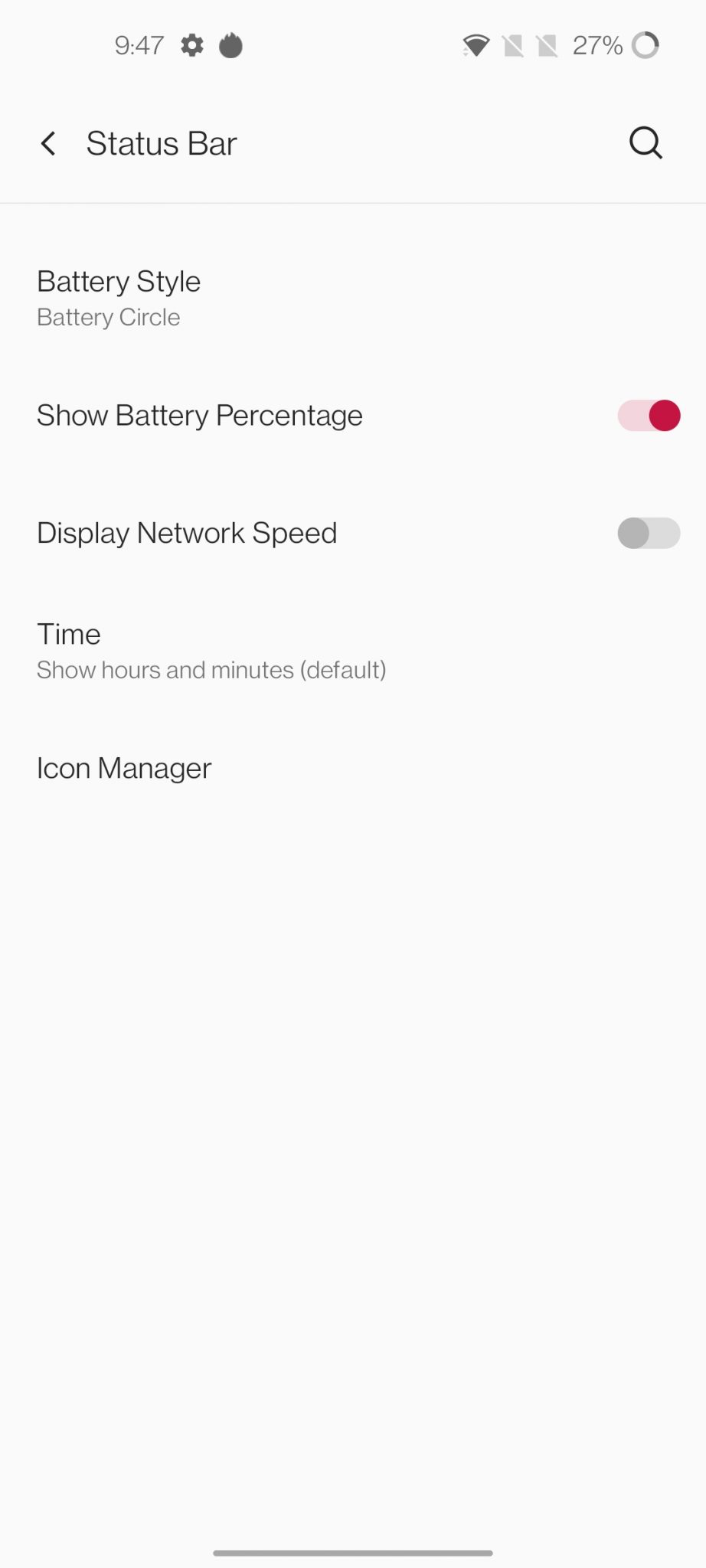Open the search icon in the header
The height and width of the screenshot is (1568, 706).
pos(646,143)
